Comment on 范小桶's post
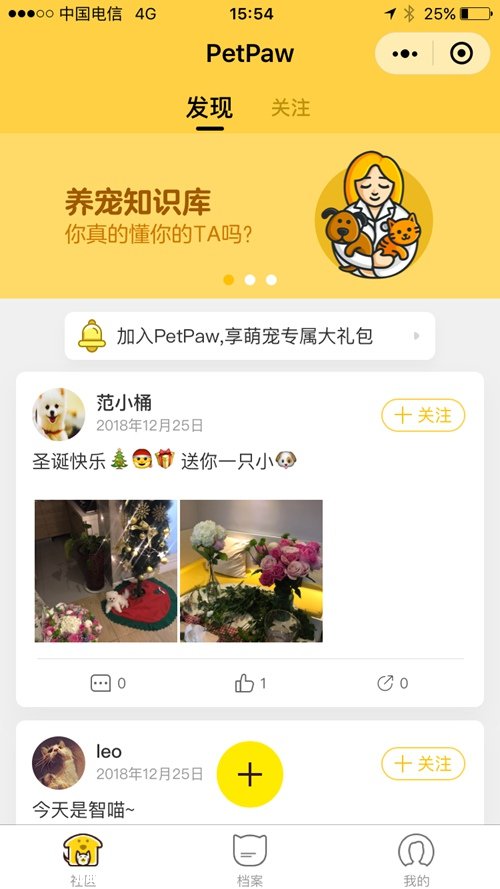The height and width of the screenshot is (889, 500). tap(108, 683)
